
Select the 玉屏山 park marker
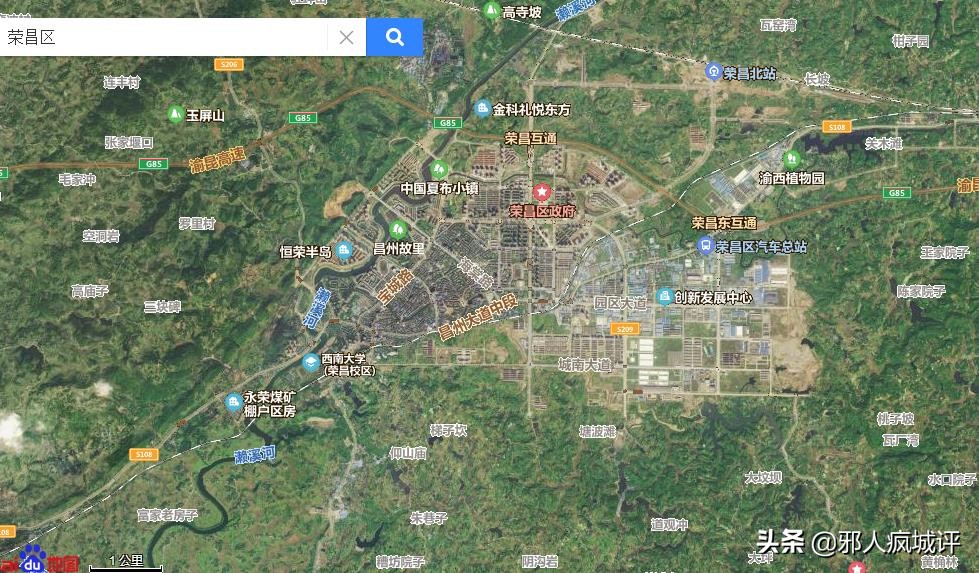click(x=176, y=114)
